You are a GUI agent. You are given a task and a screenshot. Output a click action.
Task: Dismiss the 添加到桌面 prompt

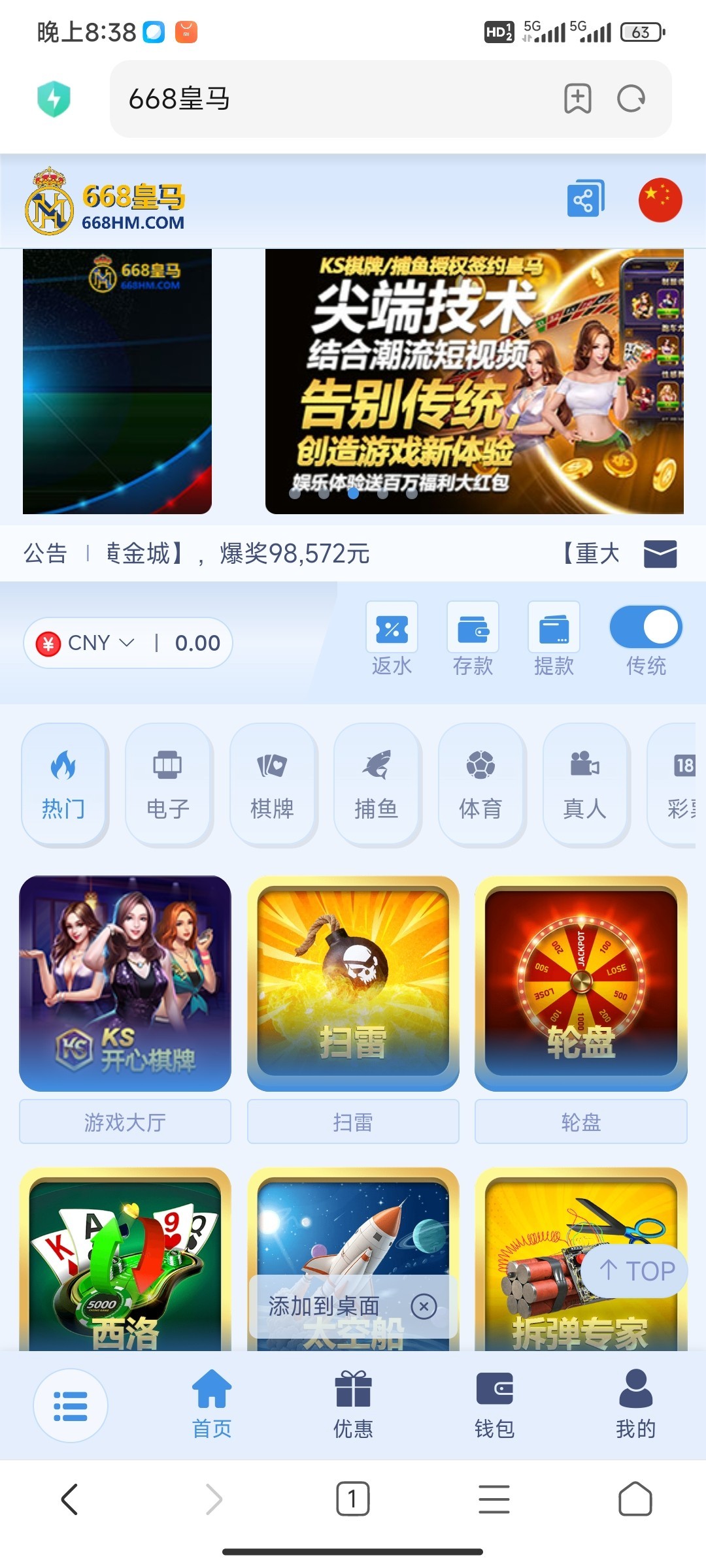(x=424, y=1307)
